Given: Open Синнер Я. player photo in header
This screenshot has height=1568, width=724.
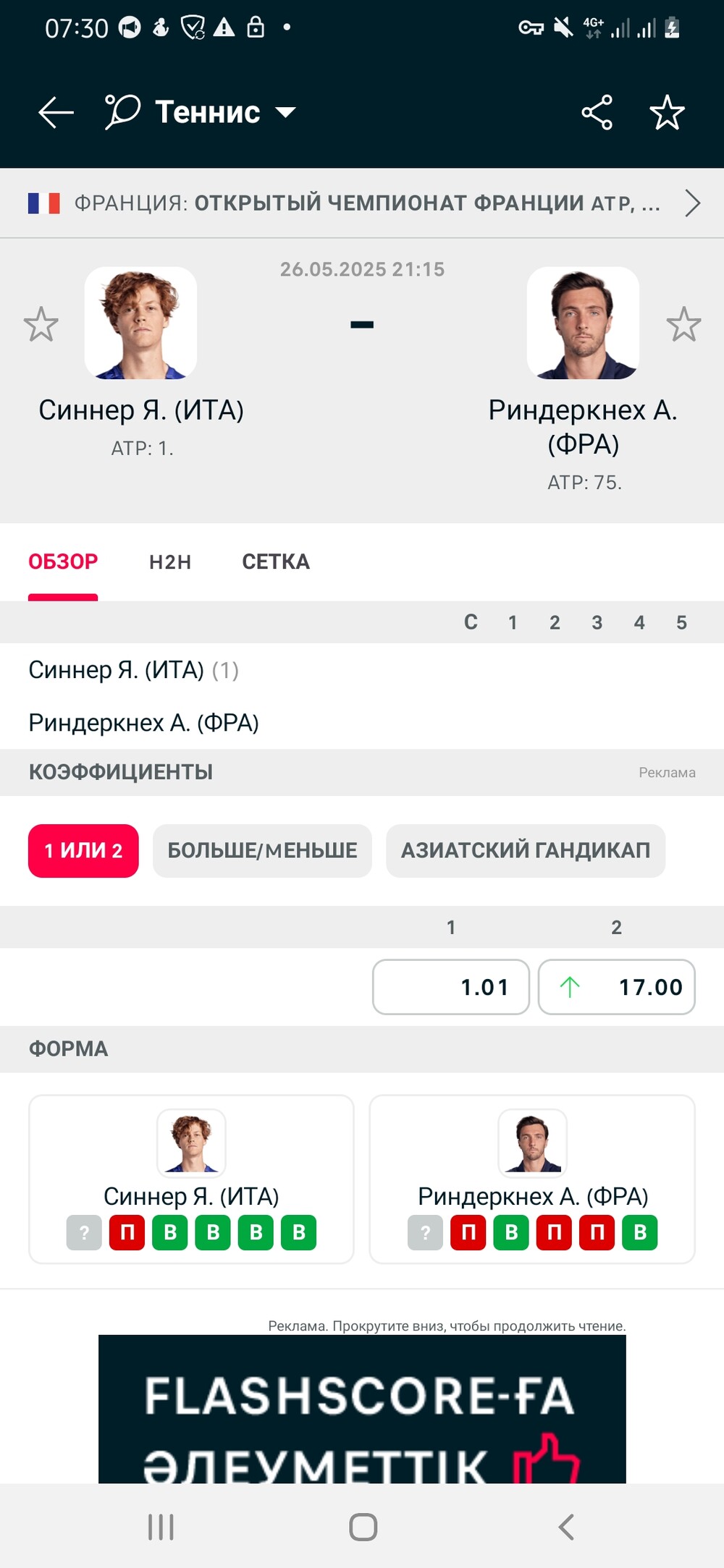Looking at the screenshot, I should [140, 323].
